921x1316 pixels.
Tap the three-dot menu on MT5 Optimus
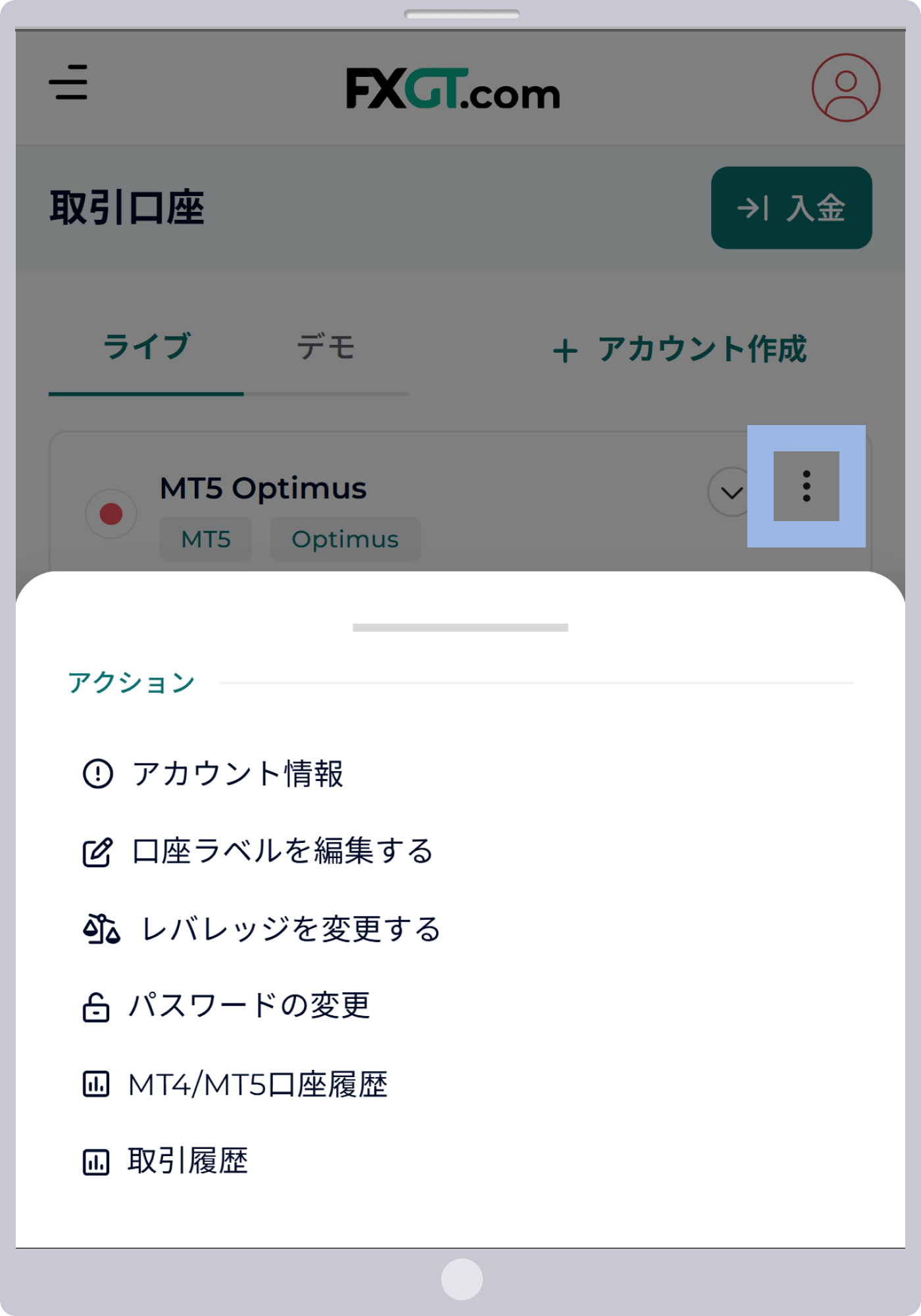point(806,486)
